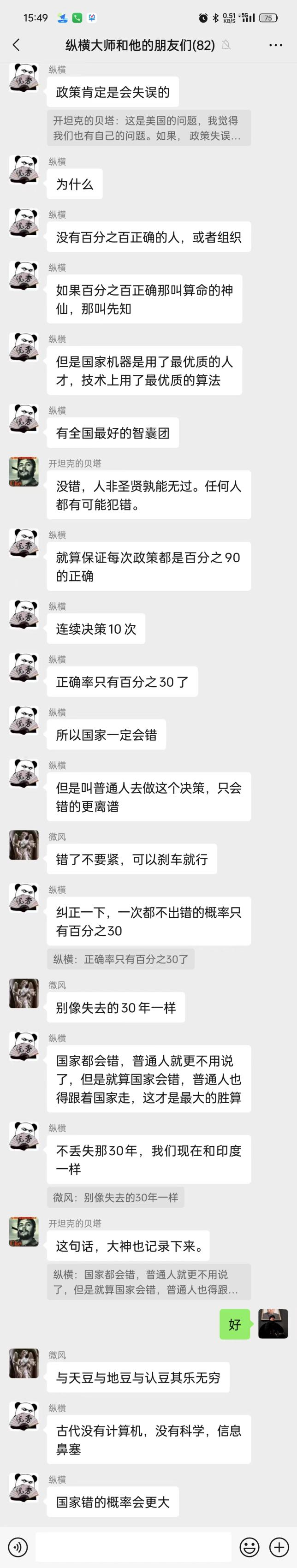Viewport: 297px width, 1568px height.
Task: Open 纵横's avatar beside '为什么'
Action: click(x=24, y=170)
